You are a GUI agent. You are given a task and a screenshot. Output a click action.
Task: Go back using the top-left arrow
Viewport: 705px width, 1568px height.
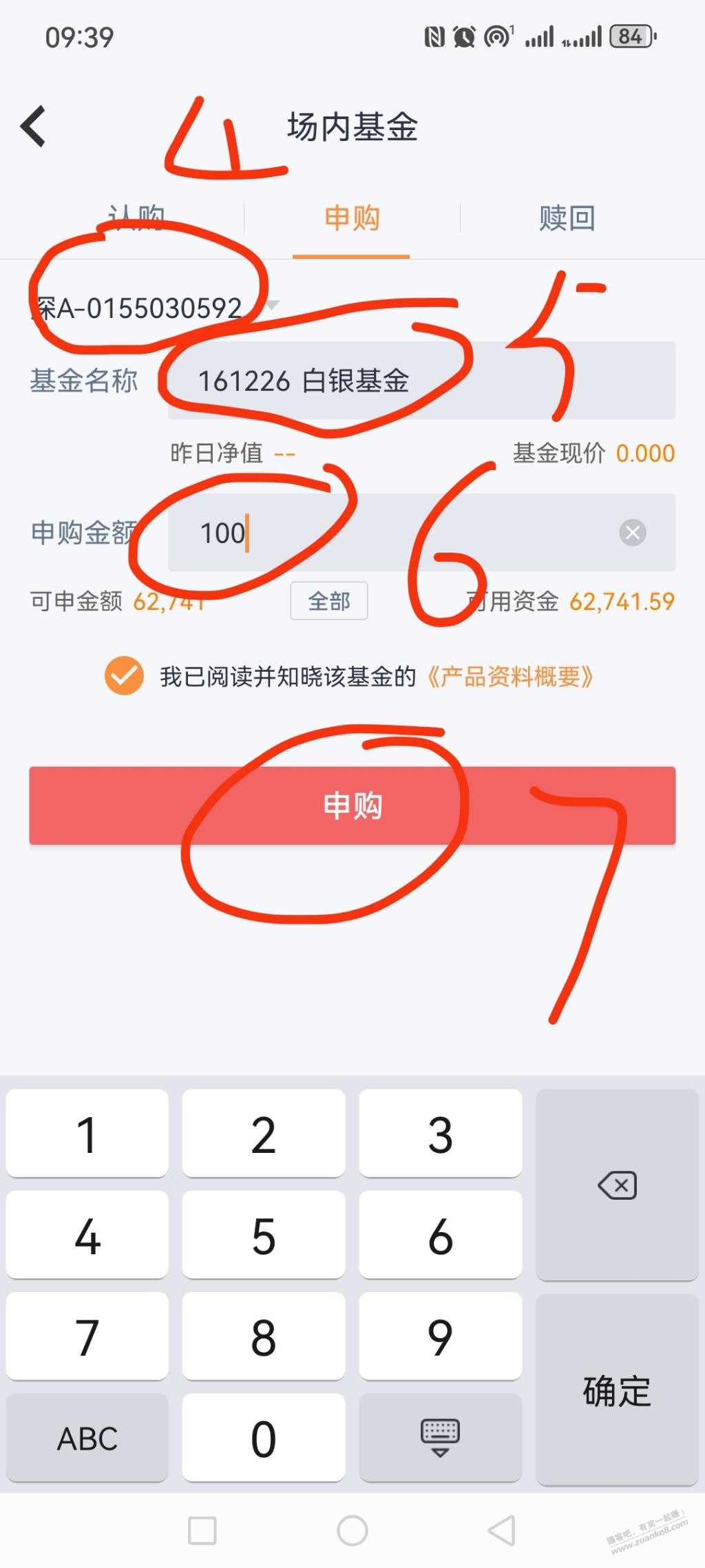click(x=33, y=127)
